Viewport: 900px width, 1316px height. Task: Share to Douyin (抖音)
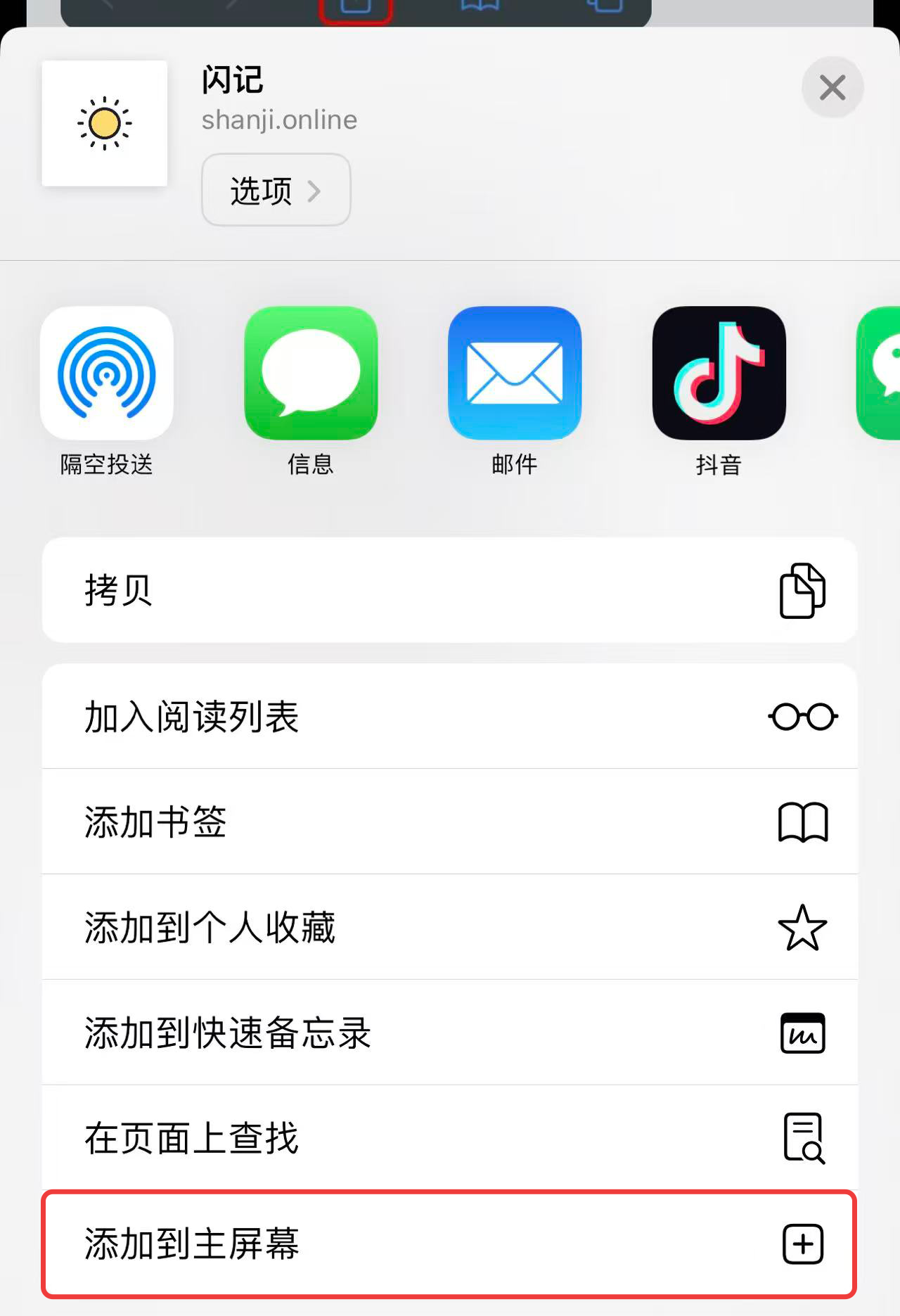pos(719,373)
